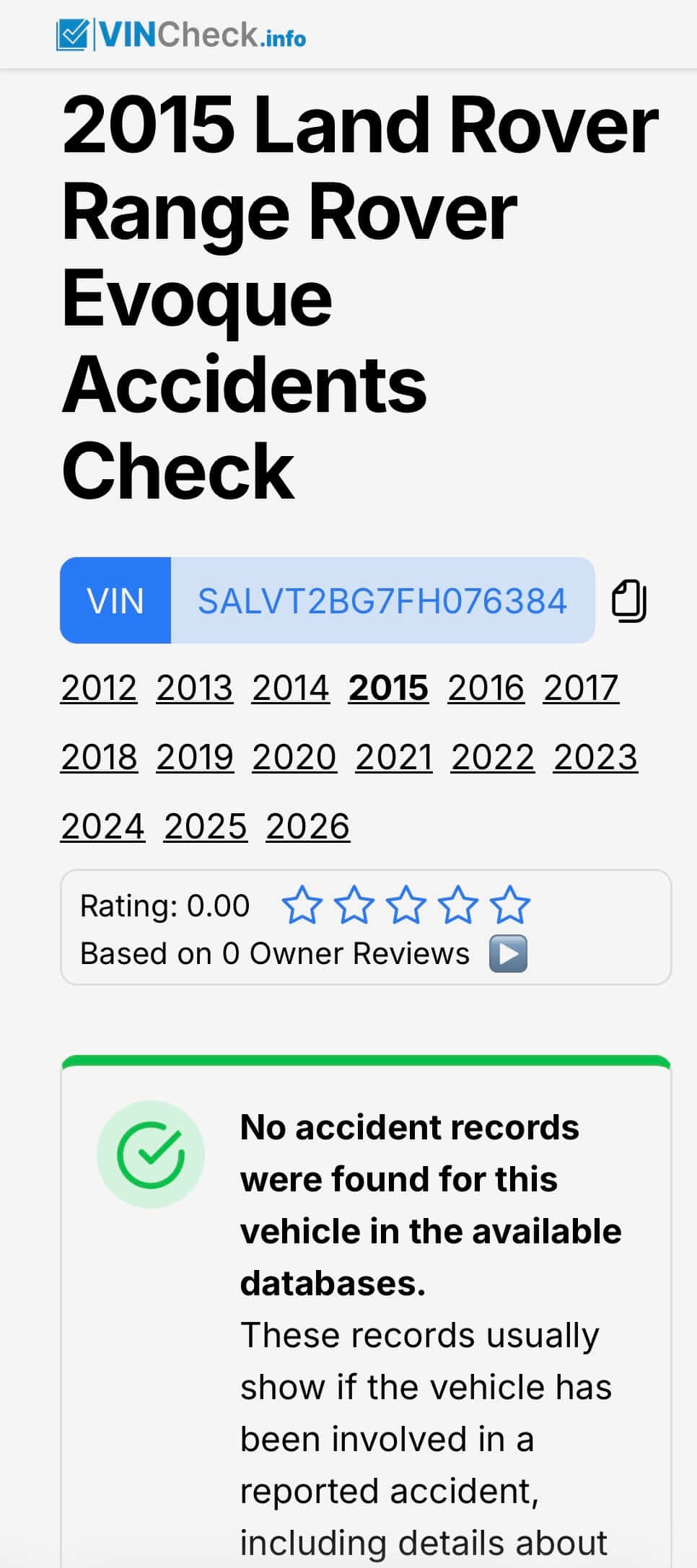Copy the VIN to clipboard
697x1568 pixels.
tap(628, 600)
